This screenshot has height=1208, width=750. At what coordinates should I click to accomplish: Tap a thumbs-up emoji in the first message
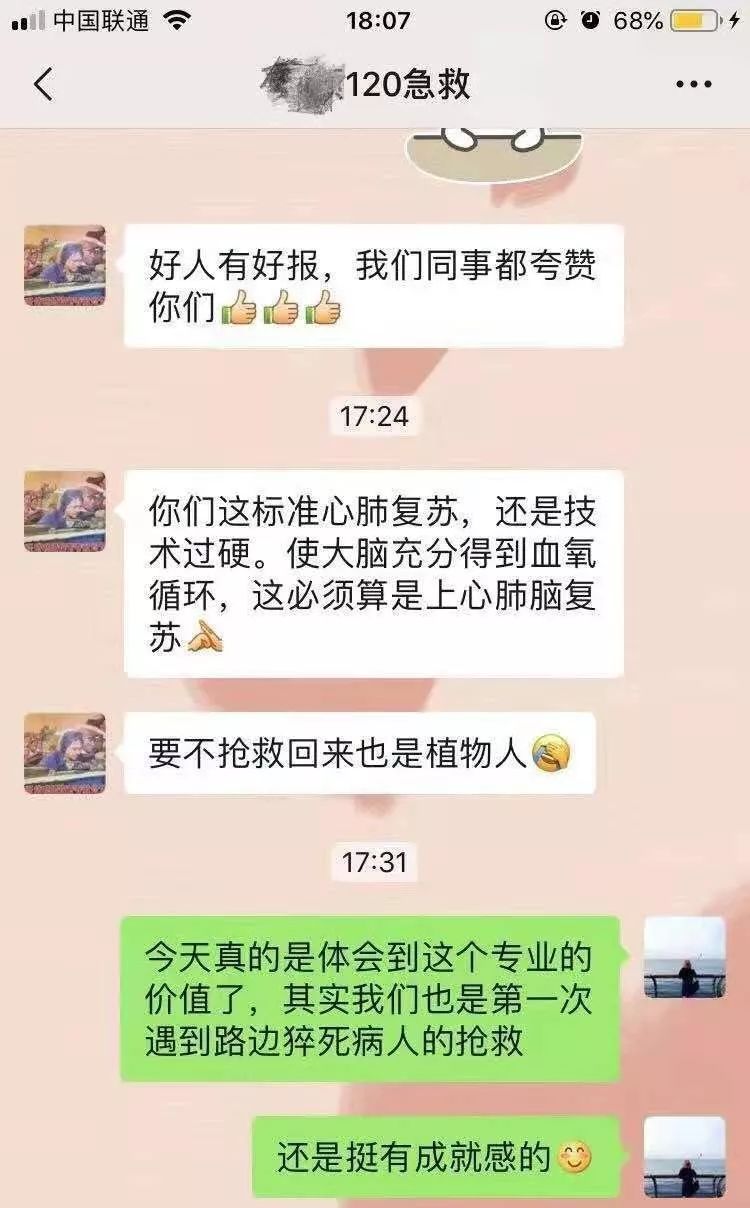240,306
